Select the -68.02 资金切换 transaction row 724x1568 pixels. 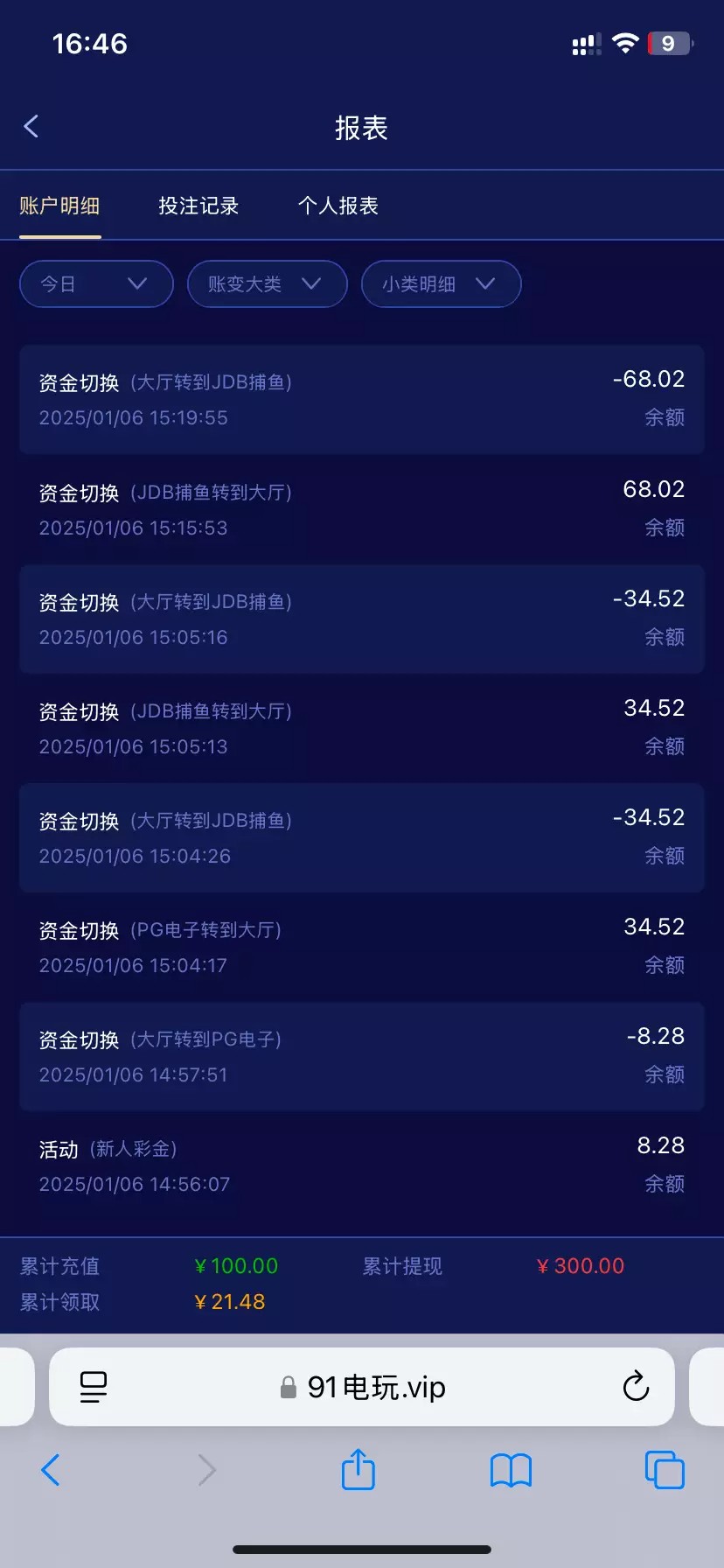click(362, 400)
